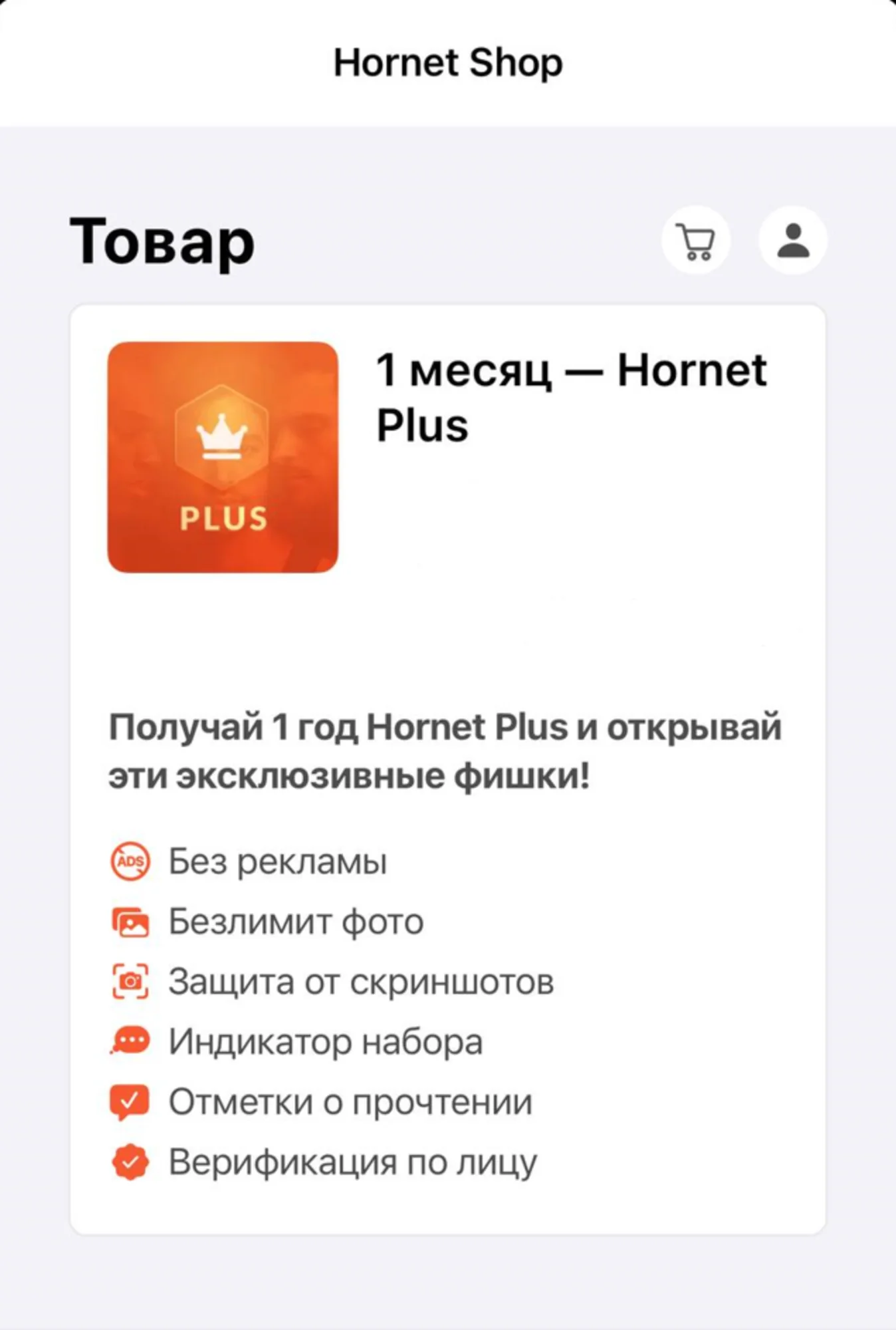Open the '1 месяц — Hornet Plus' product title
The width and height of the screenshot is (896, 1330).
pyautogui.click(x=570, y=394)
